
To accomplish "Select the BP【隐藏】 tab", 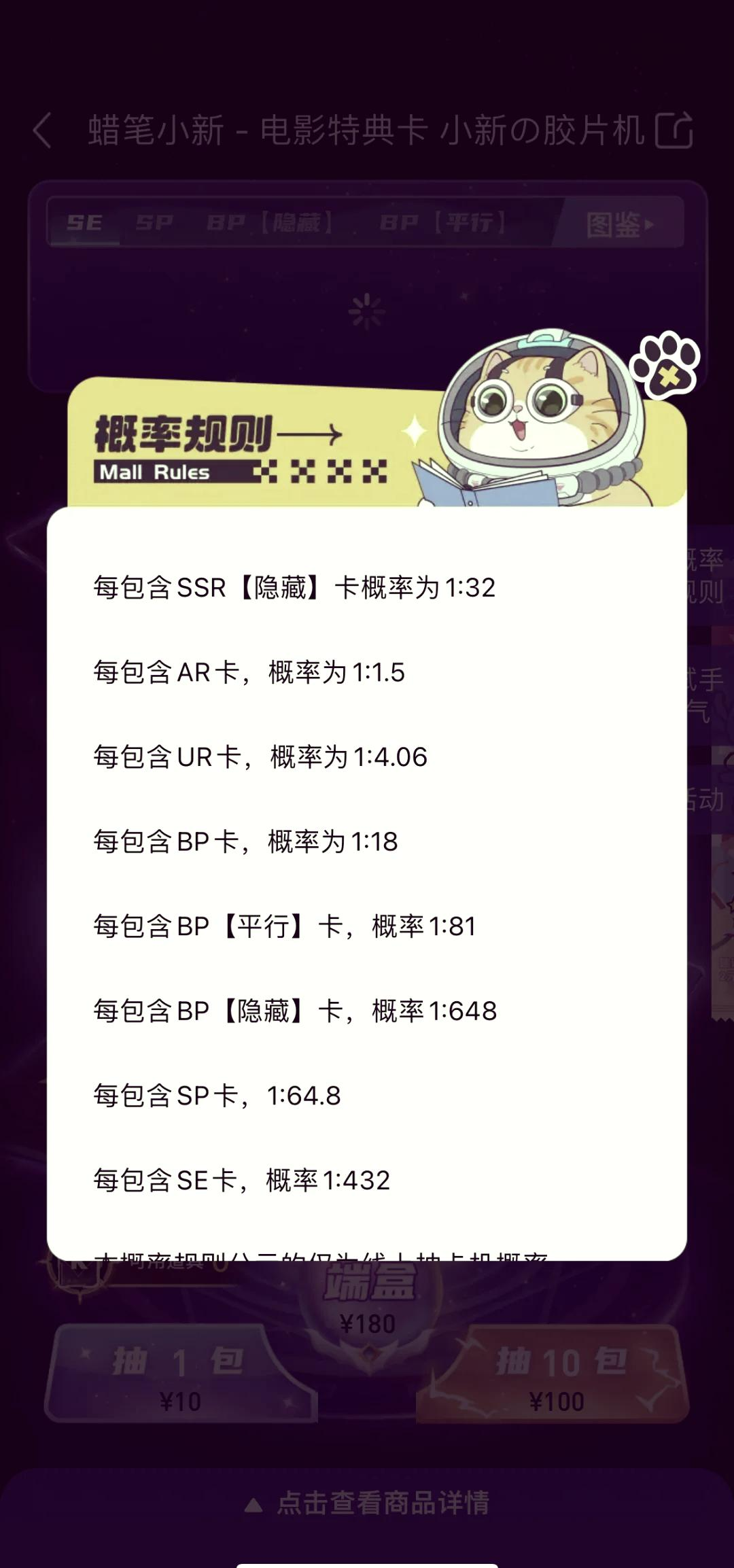I will coord(270,223).
